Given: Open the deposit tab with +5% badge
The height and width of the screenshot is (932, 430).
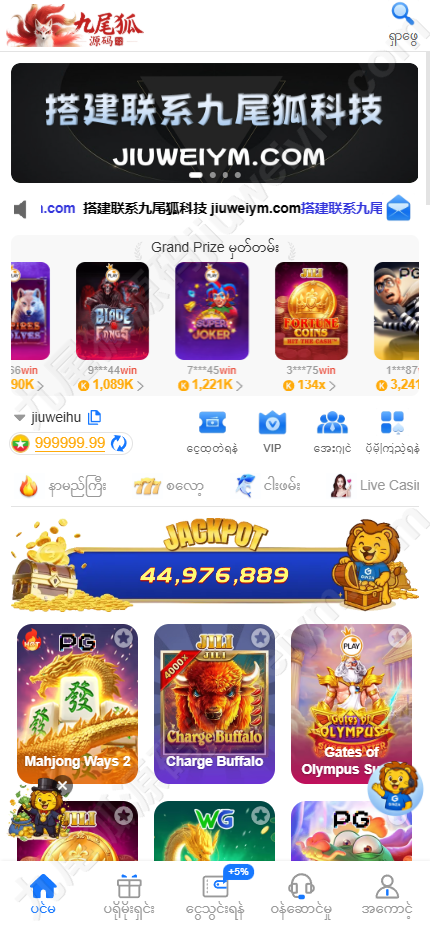Looking at the screenshot, I should (215, 896).
